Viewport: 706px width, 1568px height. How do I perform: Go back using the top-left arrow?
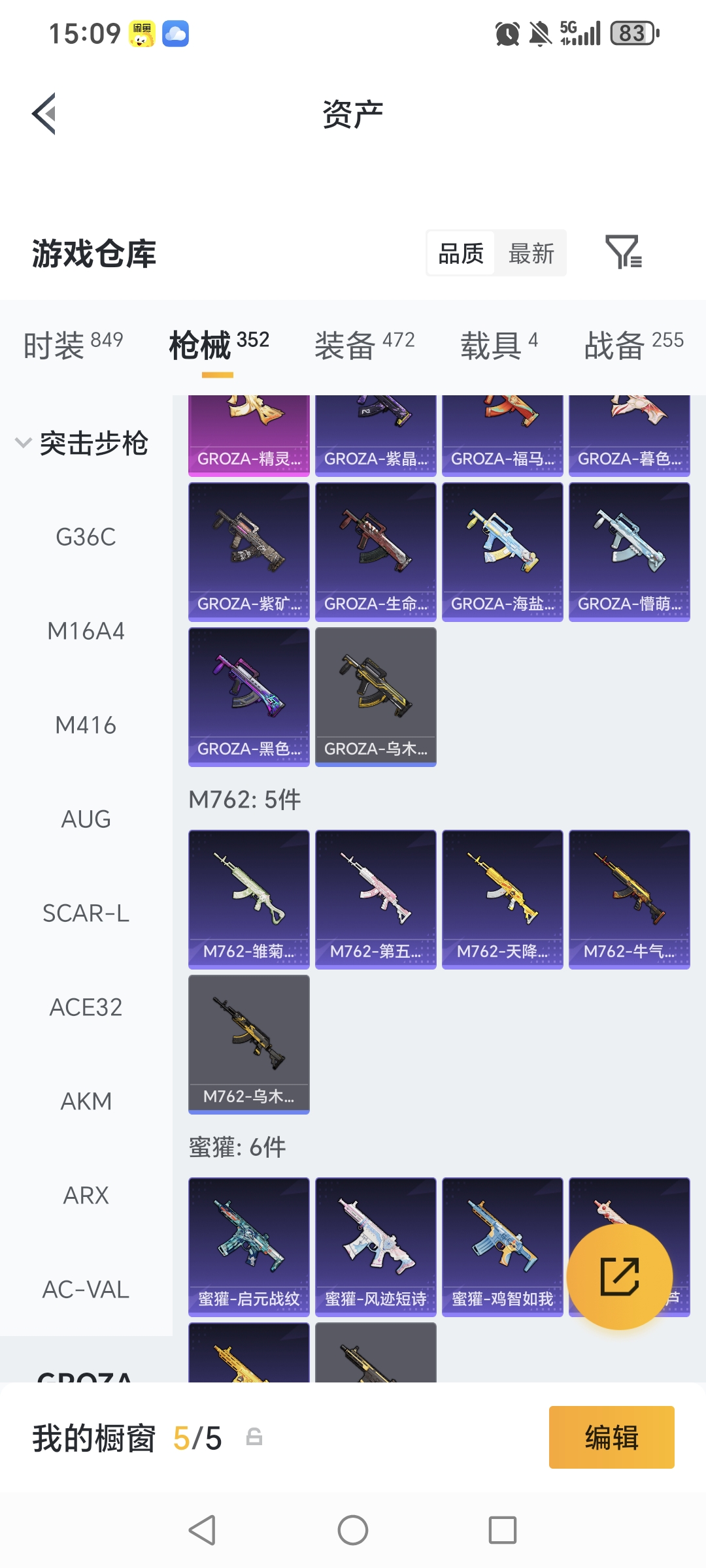point(44,114)
